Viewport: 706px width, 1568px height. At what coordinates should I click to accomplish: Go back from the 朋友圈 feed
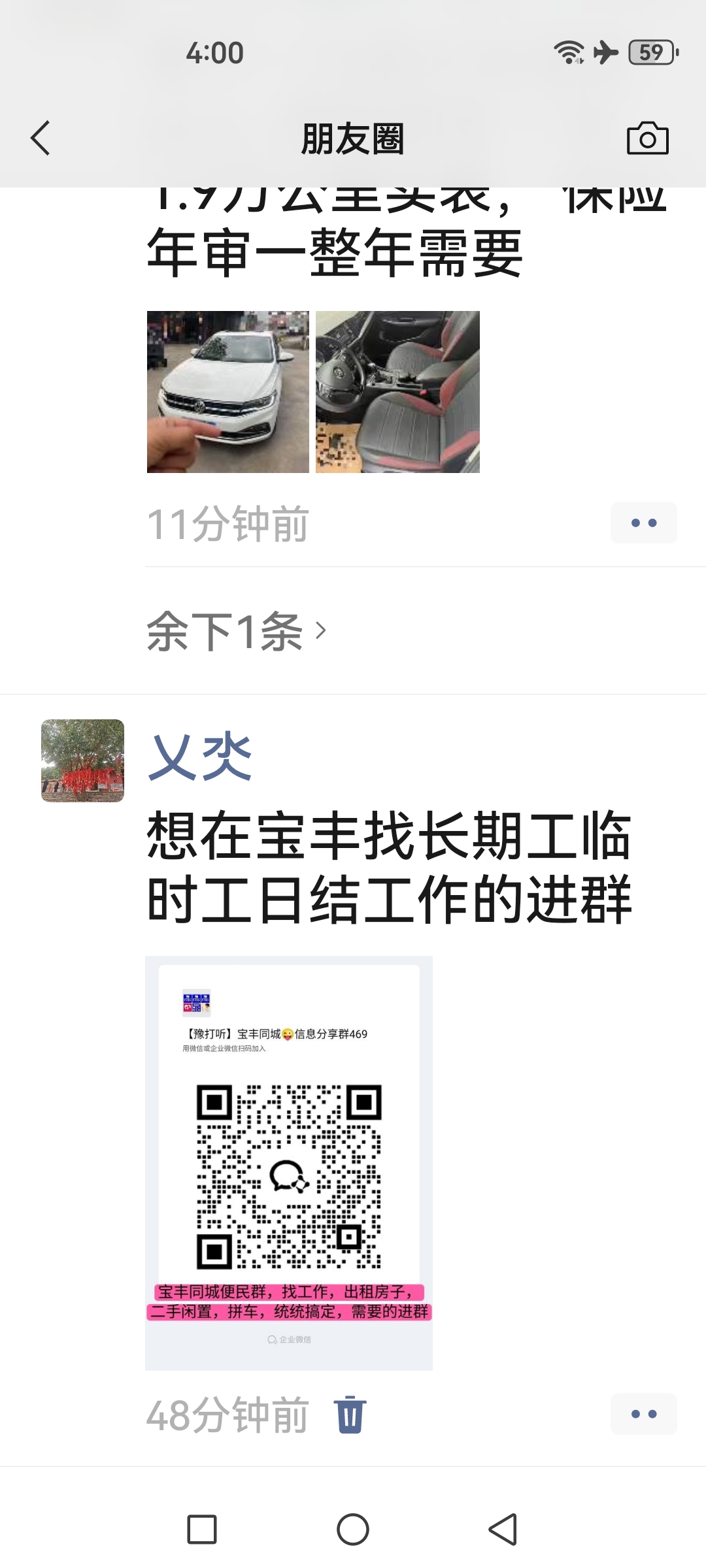41,139
